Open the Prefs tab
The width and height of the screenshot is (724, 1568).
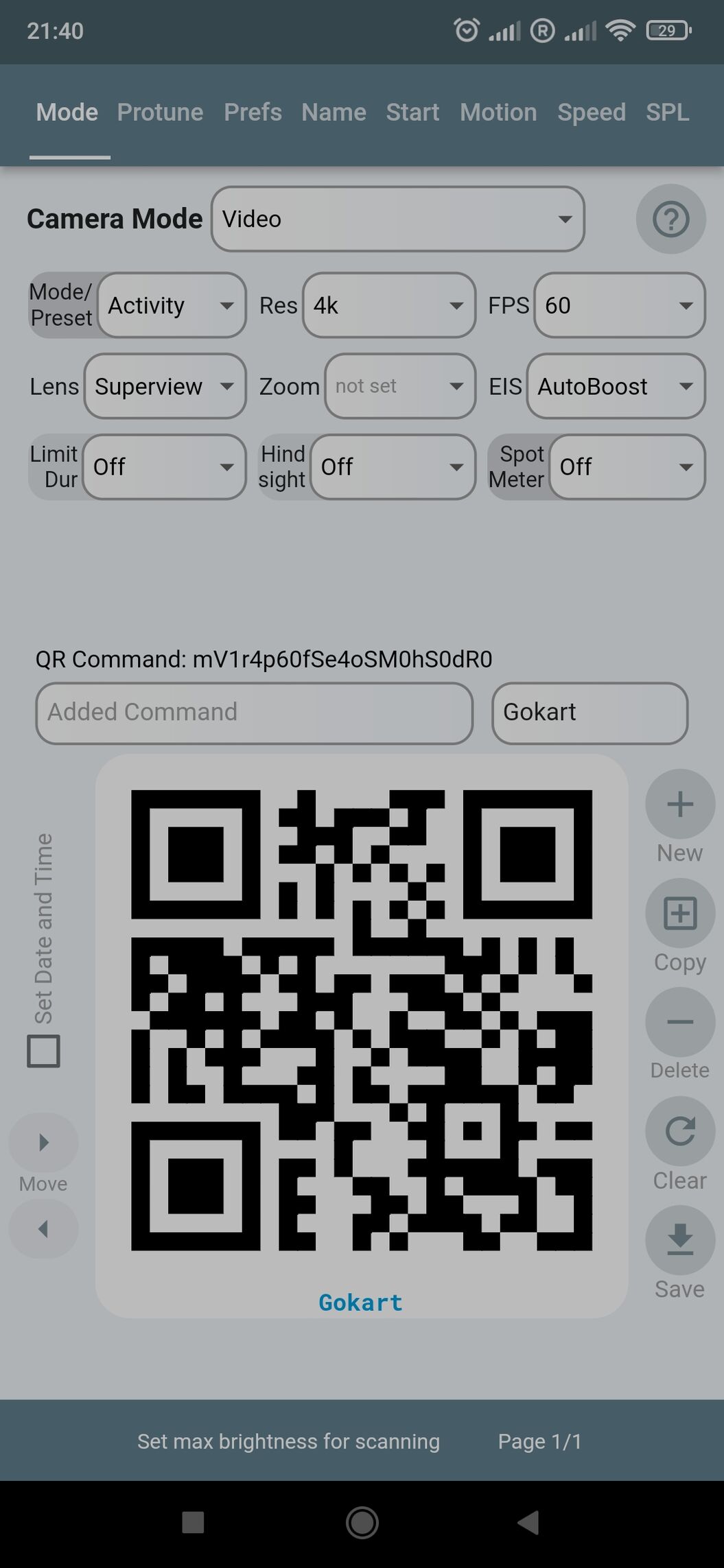(253, 112)
